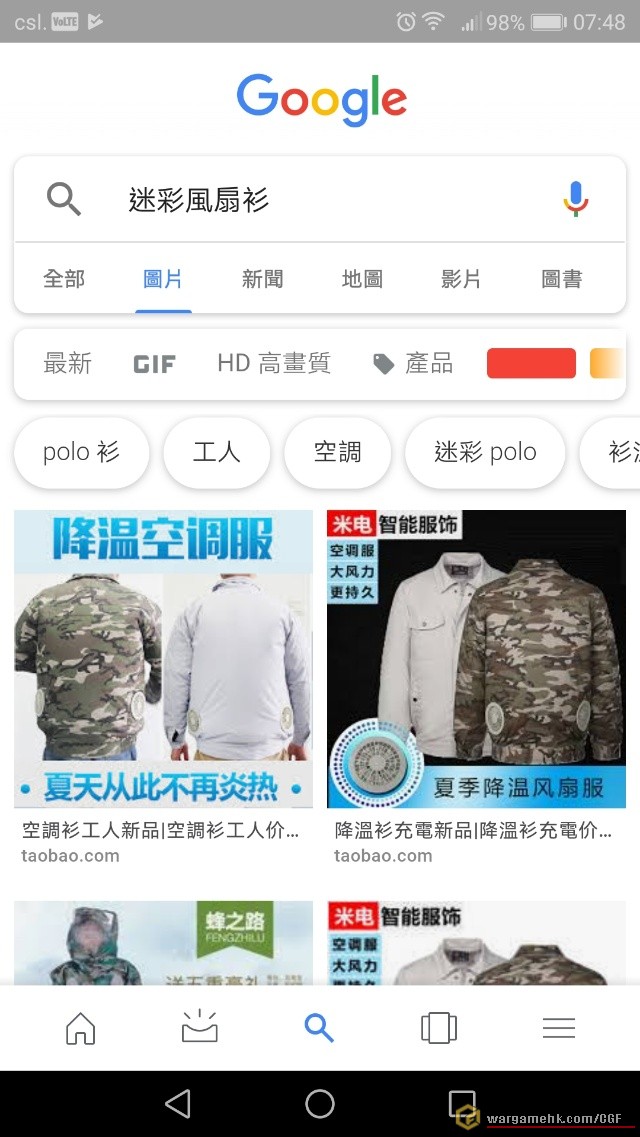The width and height of the screenshot is (640, 1137).
Task: Go to the home tab in bottom bar
Action: coord(80,1028)
